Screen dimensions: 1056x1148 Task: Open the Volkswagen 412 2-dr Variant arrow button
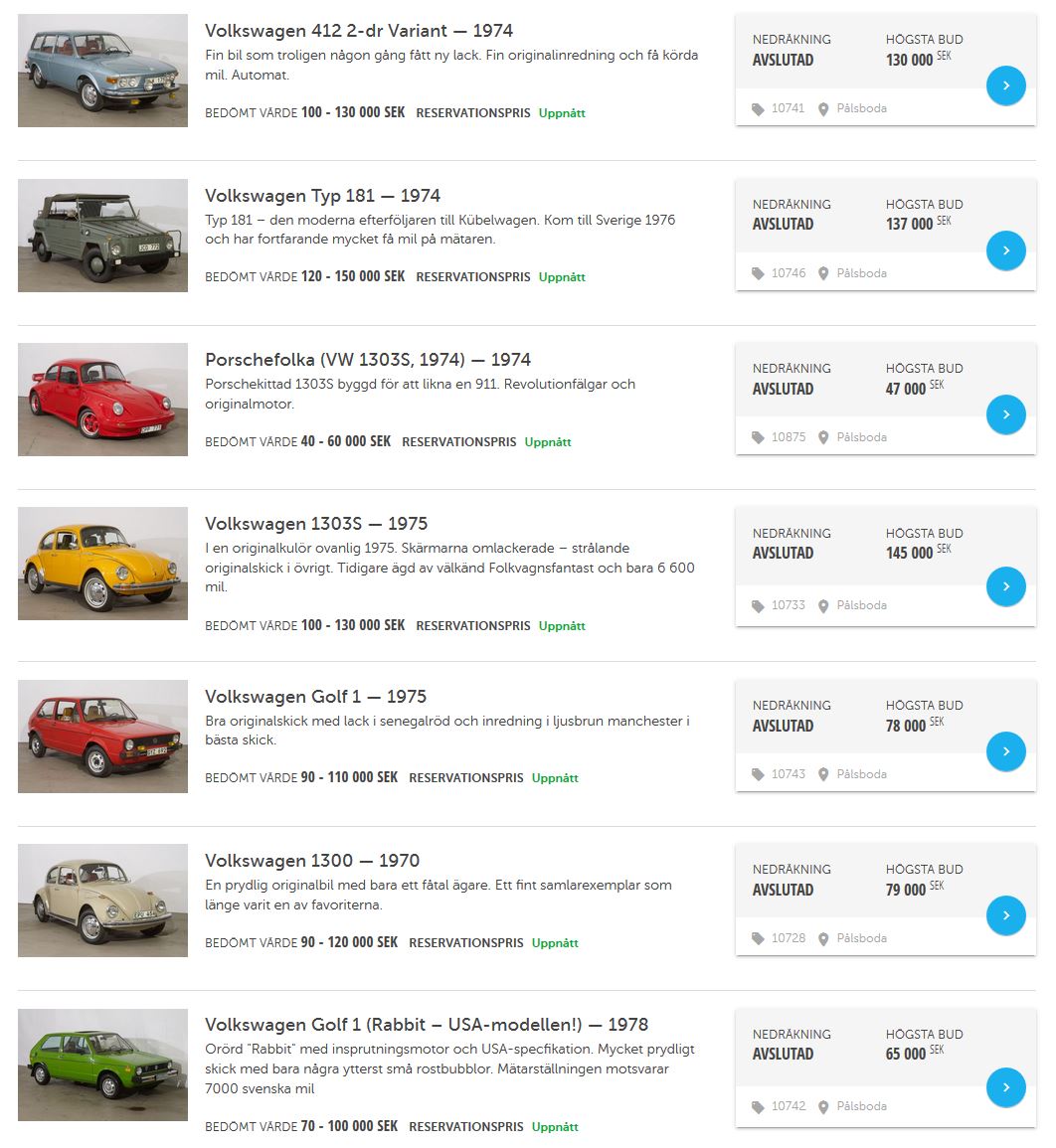pyautogui.click(x=1005, y=86)
